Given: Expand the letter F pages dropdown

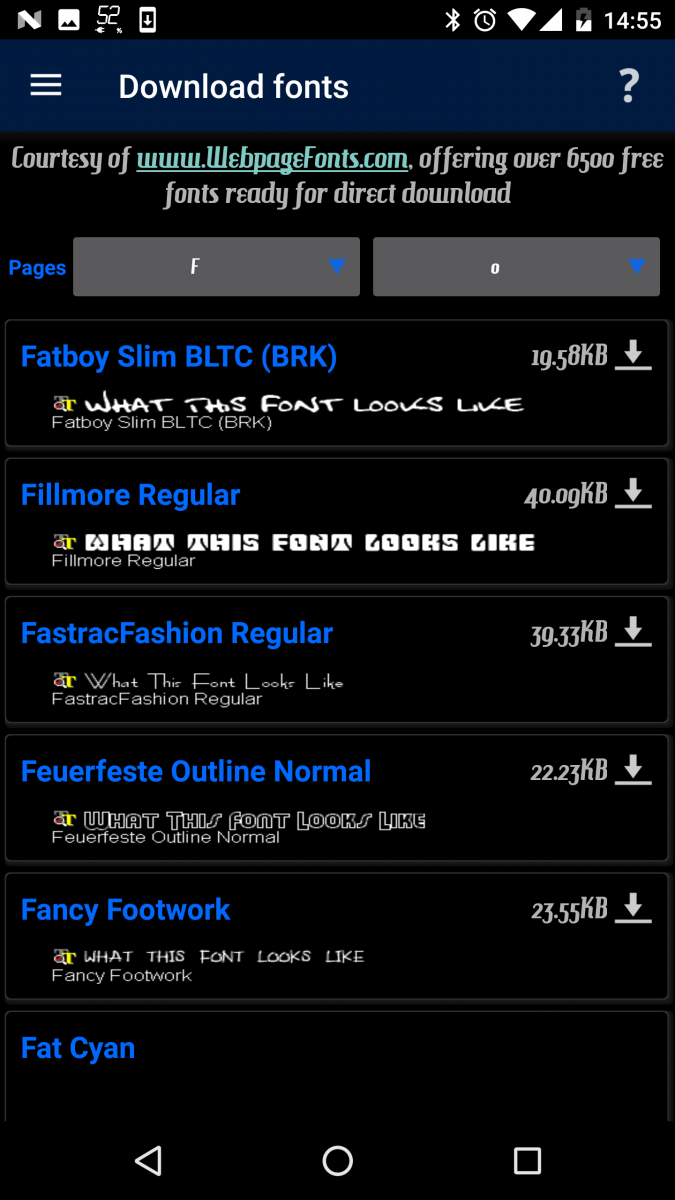Looking at the screenshot, I should tap(216, 267).
